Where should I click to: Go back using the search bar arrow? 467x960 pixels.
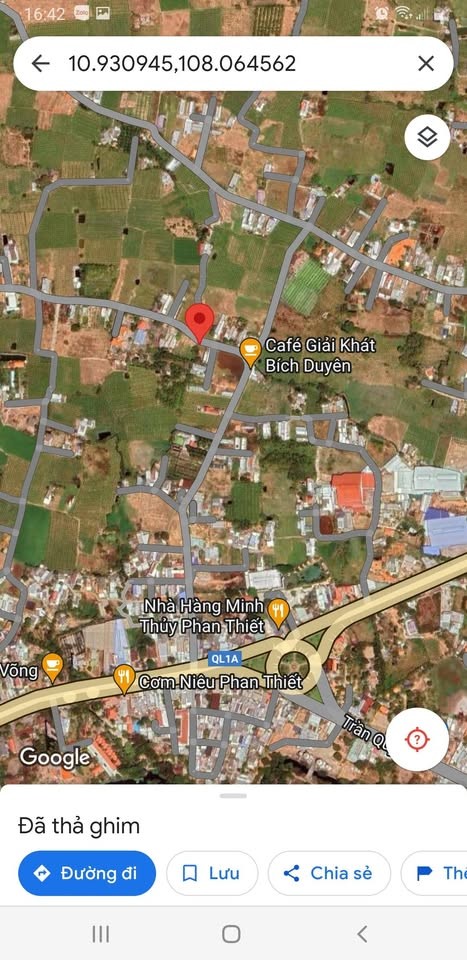pyautogui.click(x=40, y=63)
